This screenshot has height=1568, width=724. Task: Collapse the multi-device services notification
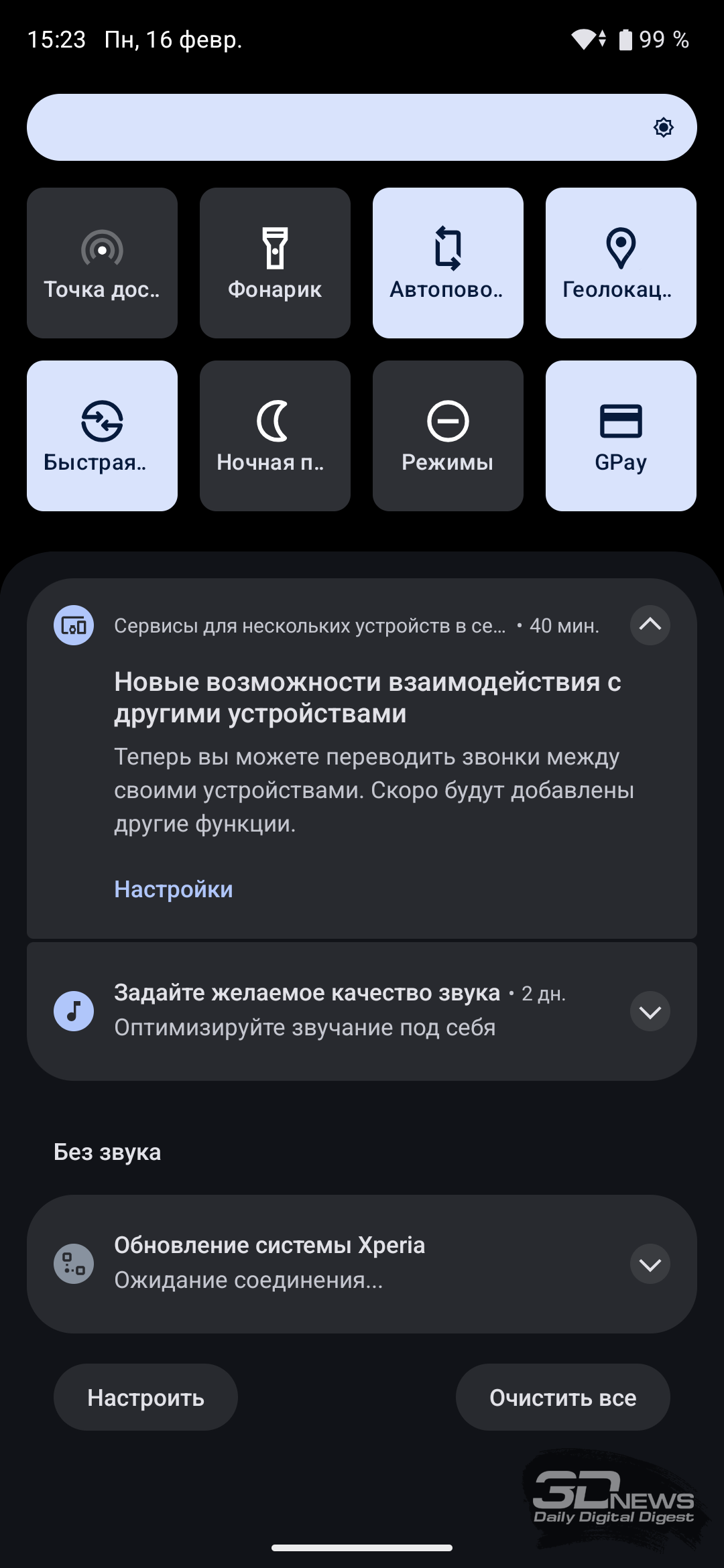(x=650, y=625)
